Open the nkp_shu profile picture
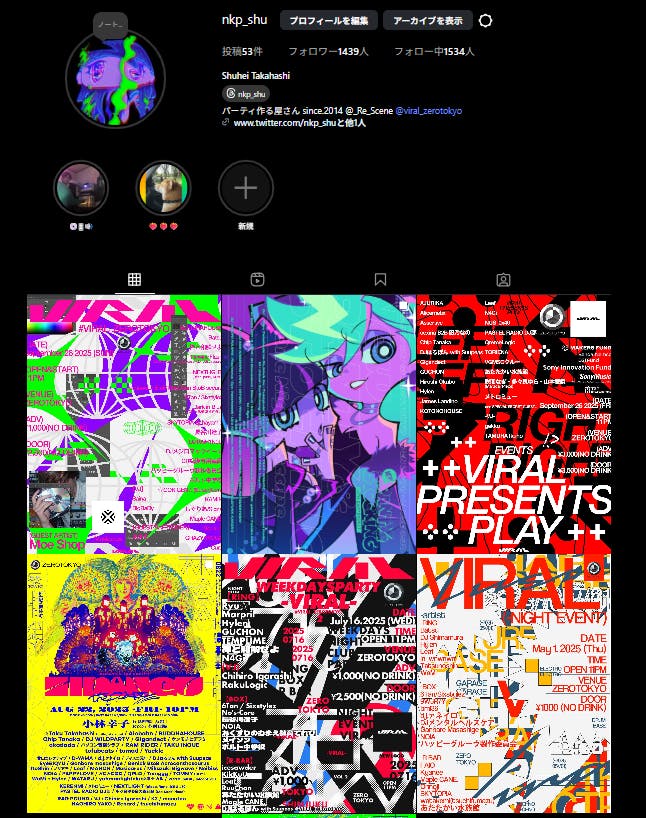 (x=115, y=78)
